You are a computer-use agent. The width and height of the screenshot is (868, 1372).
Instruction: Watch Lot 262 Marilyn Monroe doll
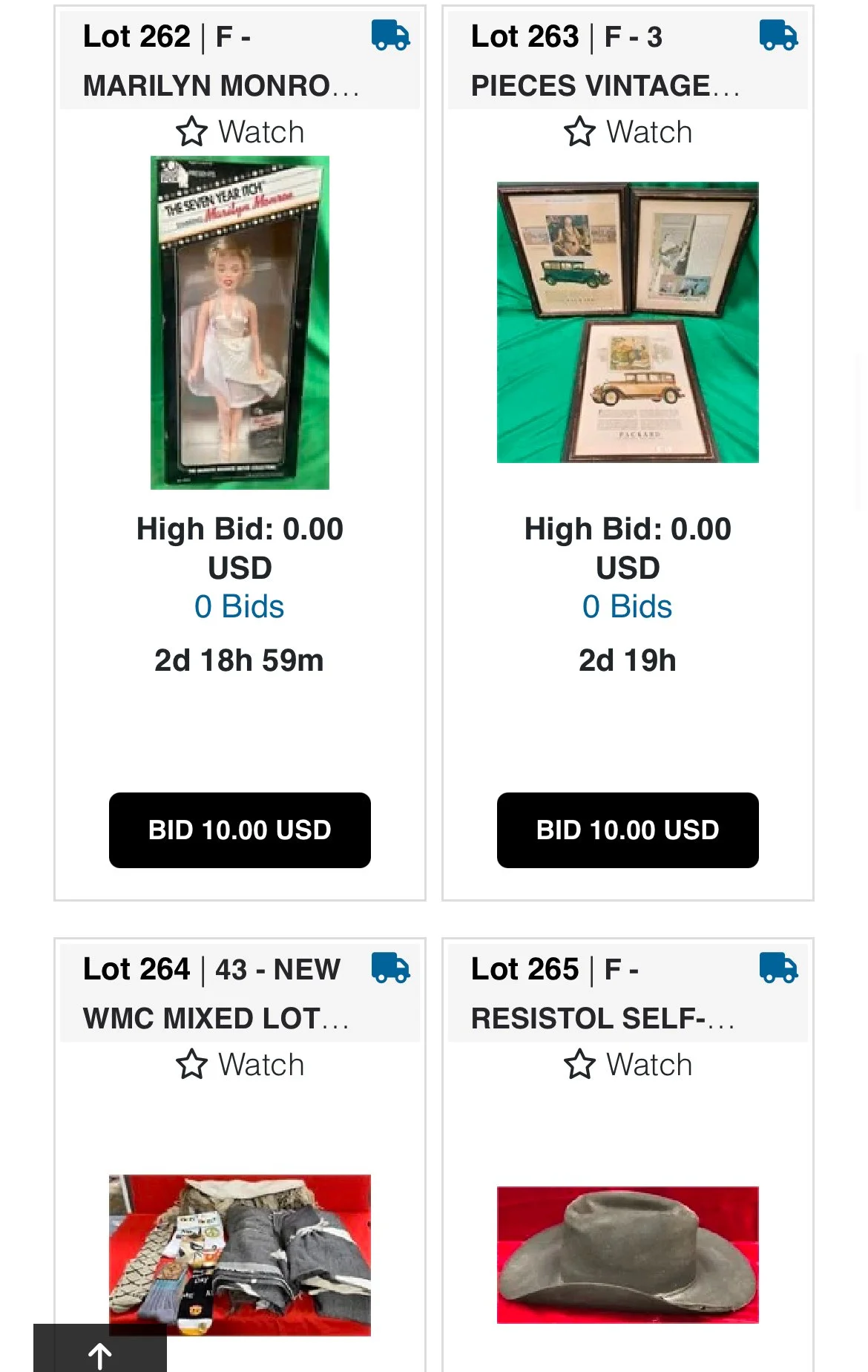click(240, 132)
